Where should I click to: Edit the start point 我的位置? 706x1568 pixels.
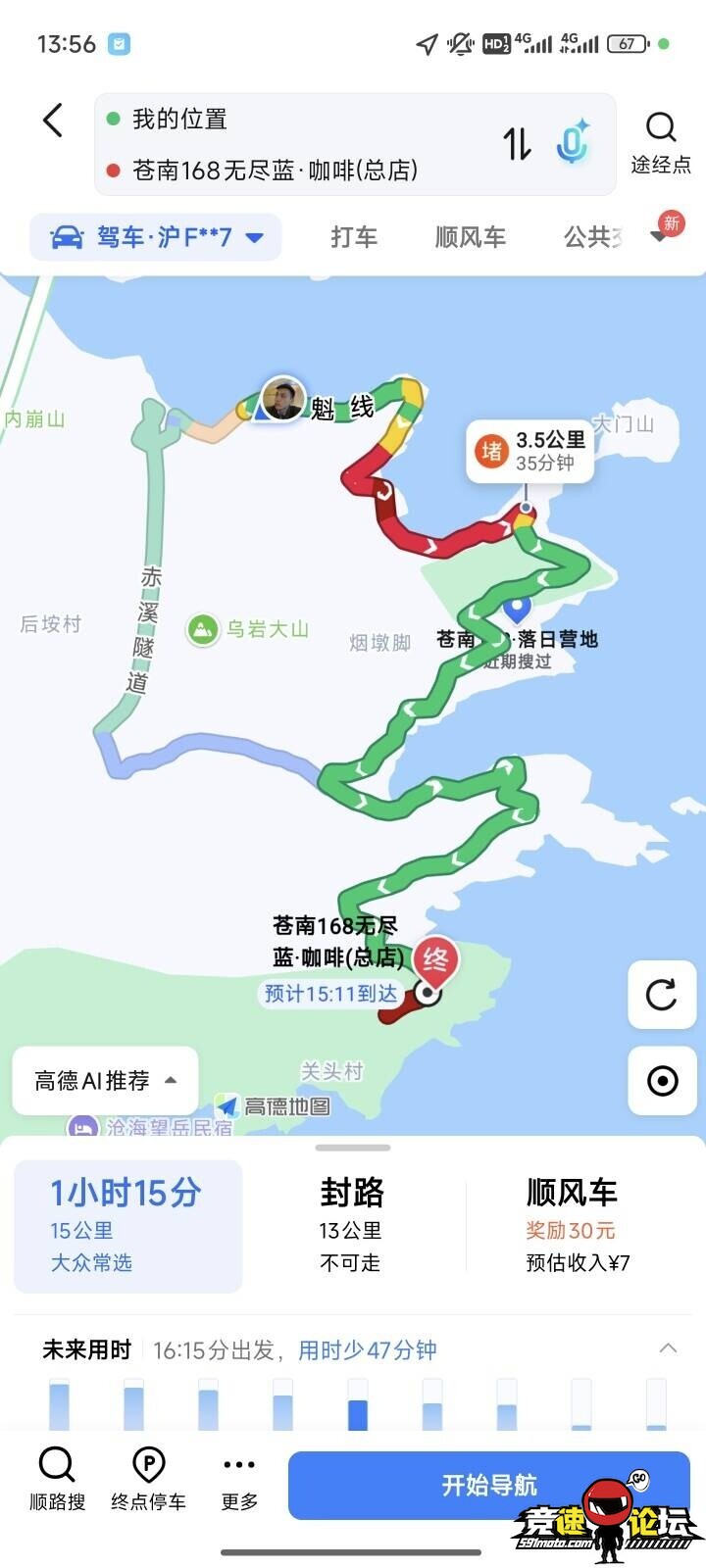(x=294, y=120)
